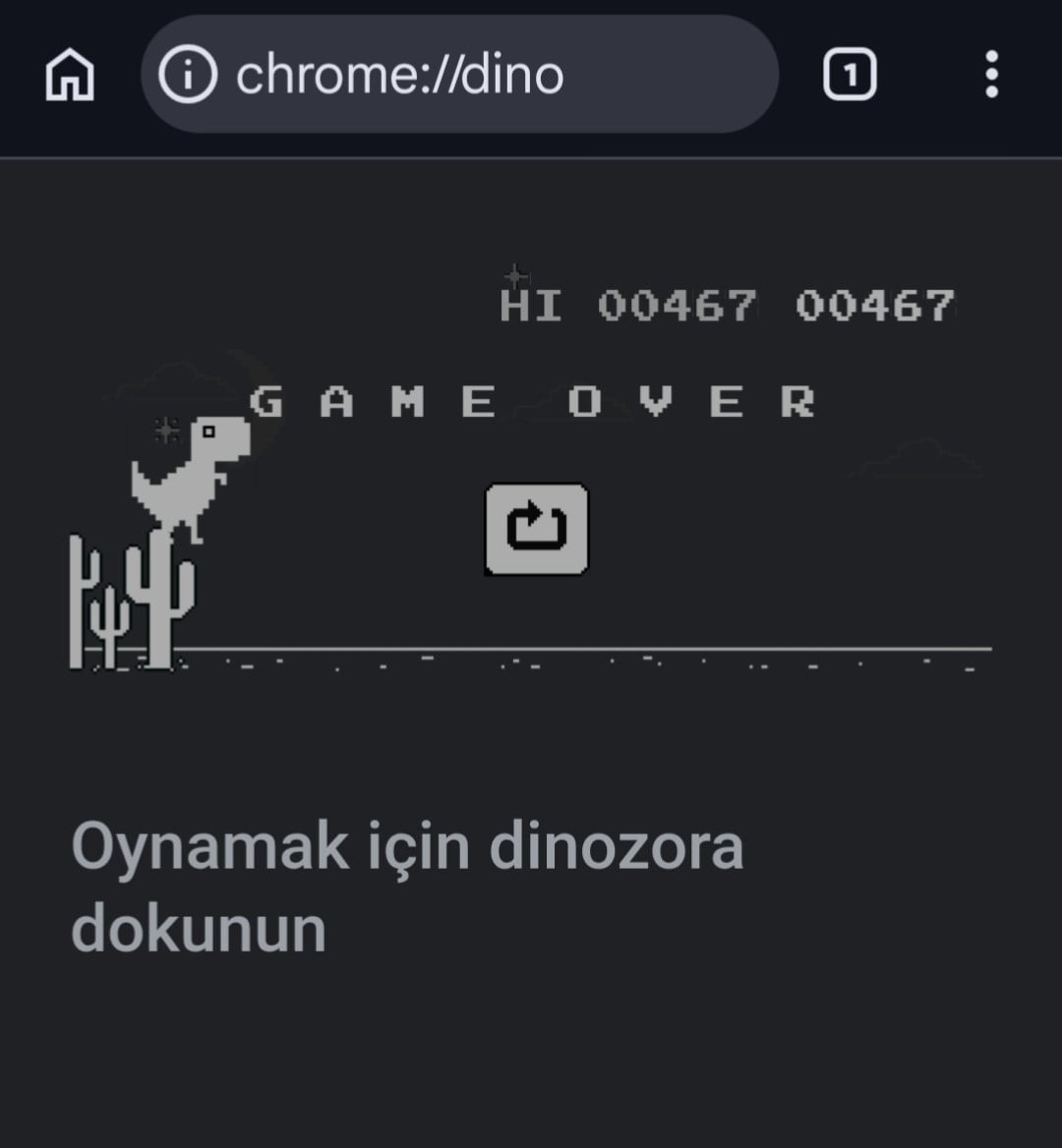Open the tab switcher
Image resolution: width=1062 pixels, height=1148 pixels.
[849, 75]
